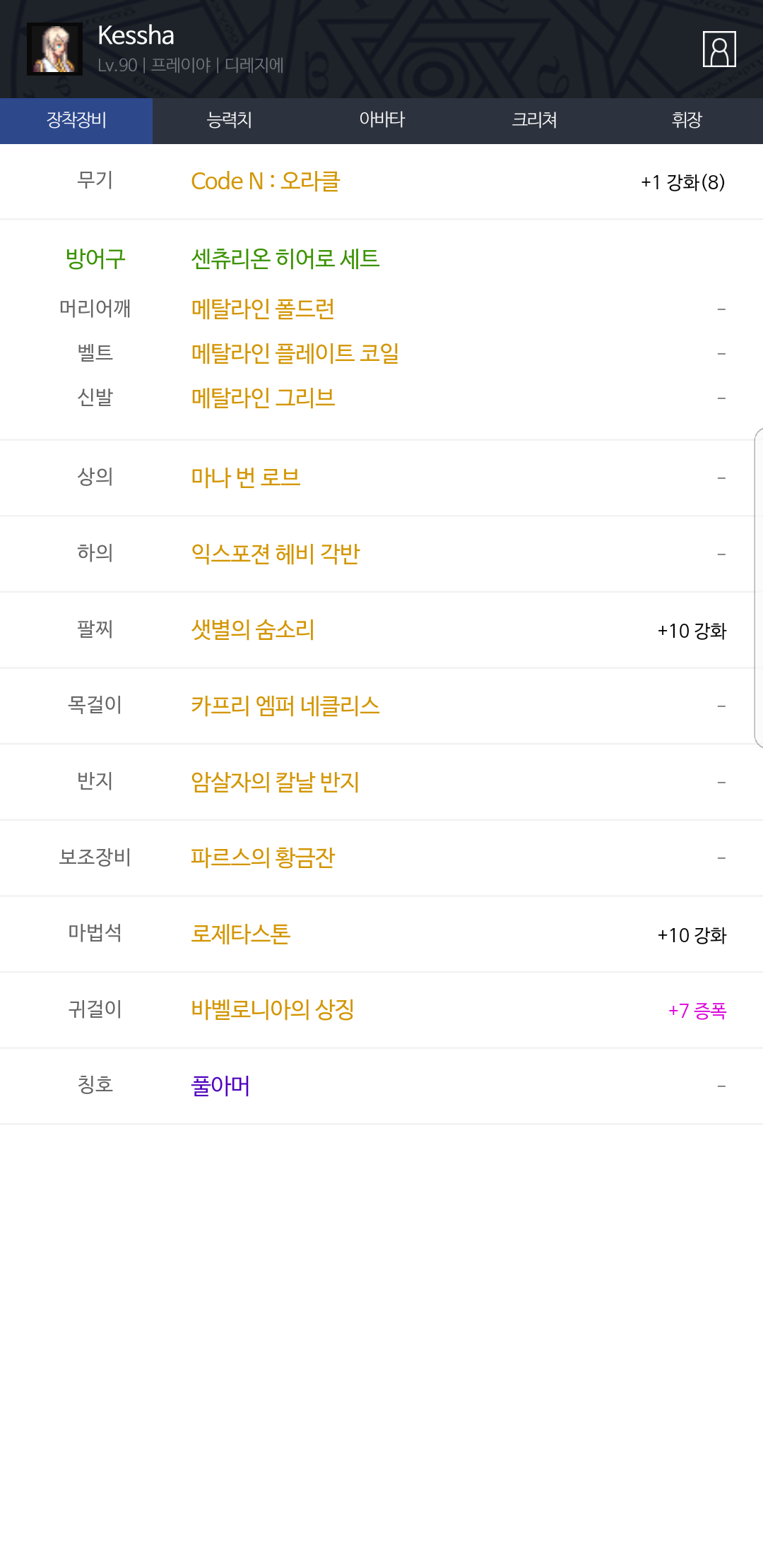This screenshot has height=1568, width=763.
Task: Open bracelet 샛별의 숨소리
Action: point(253,630)
